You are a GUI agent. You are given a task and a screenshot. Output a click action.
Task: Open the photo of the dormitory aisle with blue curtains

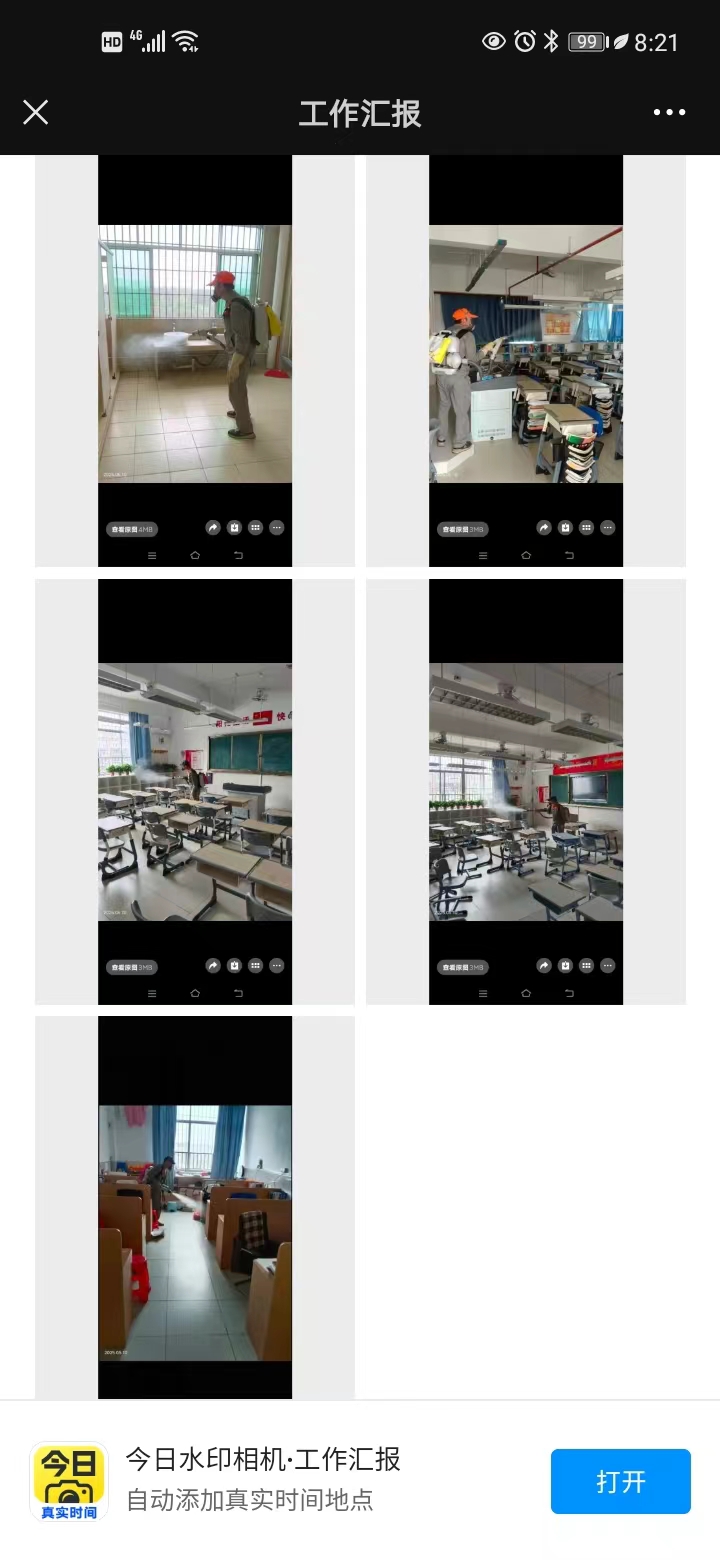pos(195,1230)
